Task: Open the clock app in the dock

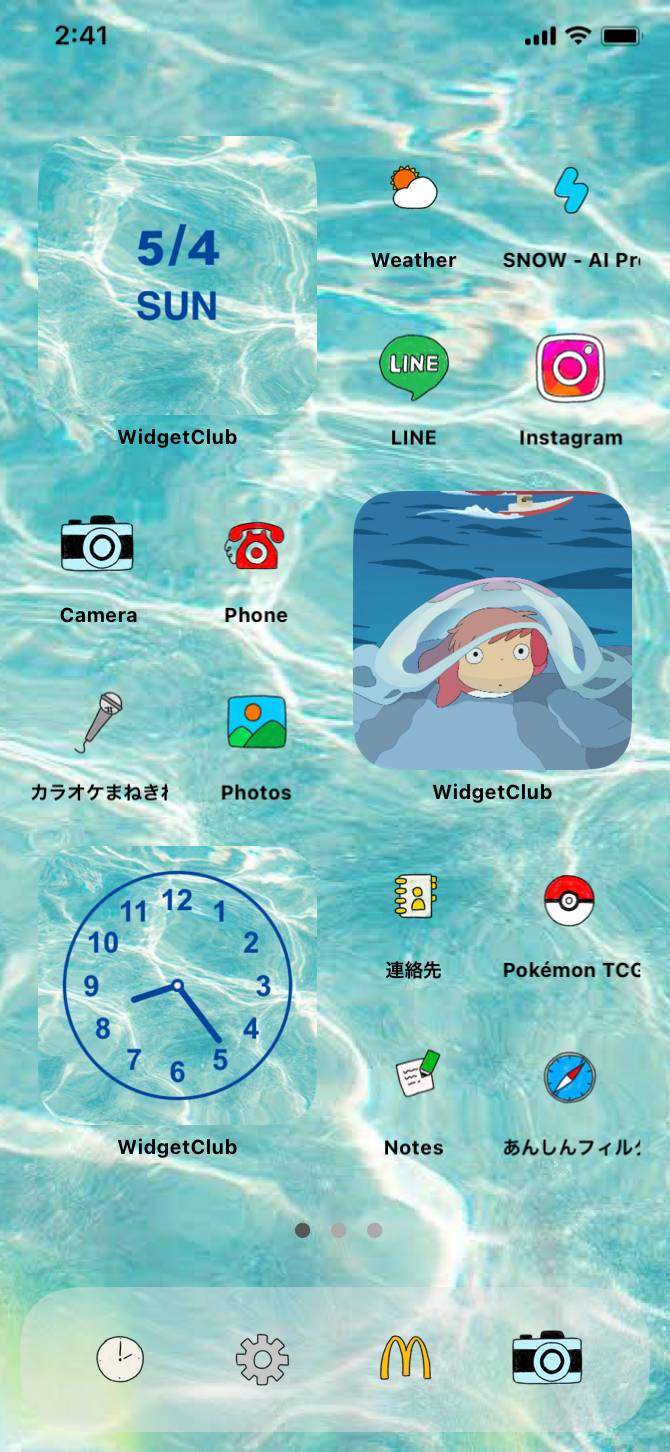Action: coord(120,1359)
